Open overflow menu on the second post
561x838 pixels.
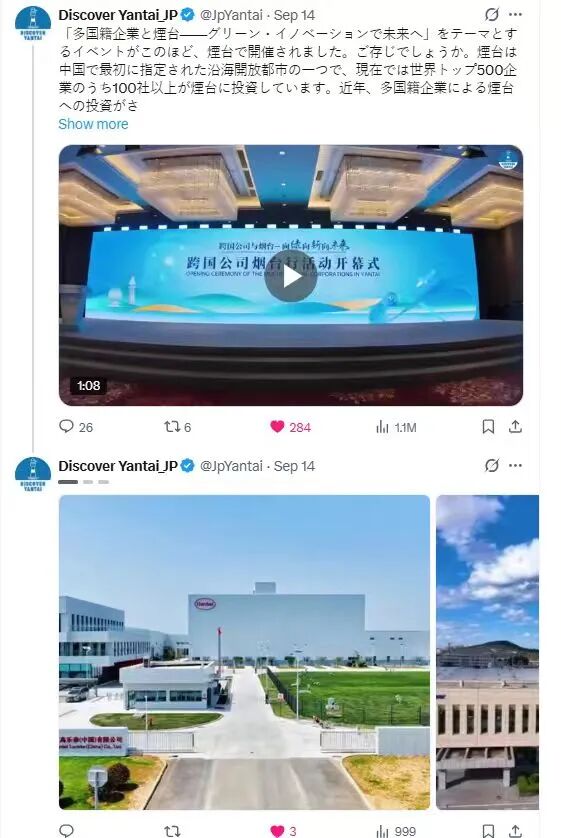515,465
